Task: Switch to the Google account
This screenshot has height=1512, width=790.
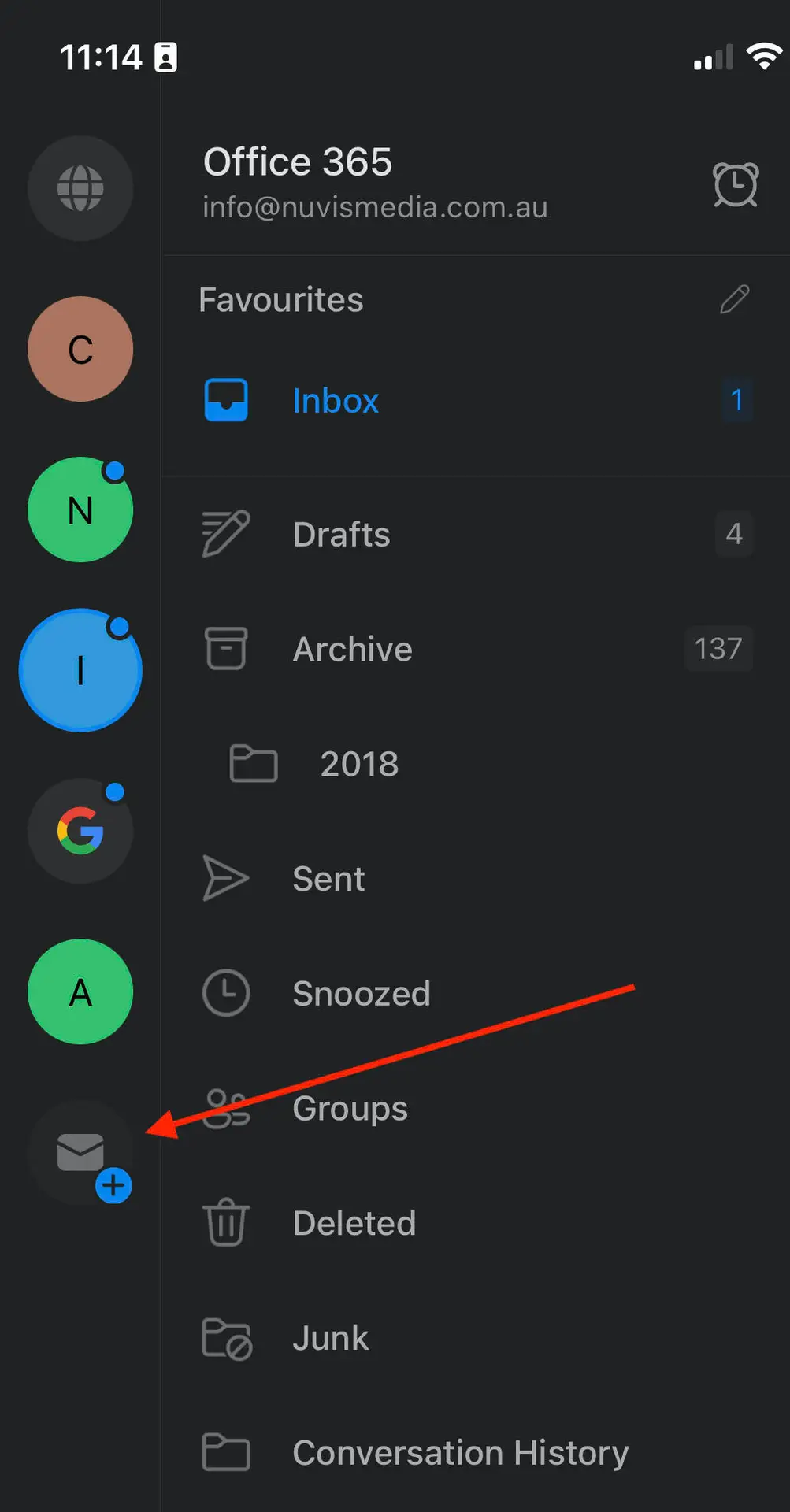Action: point(80,831)
